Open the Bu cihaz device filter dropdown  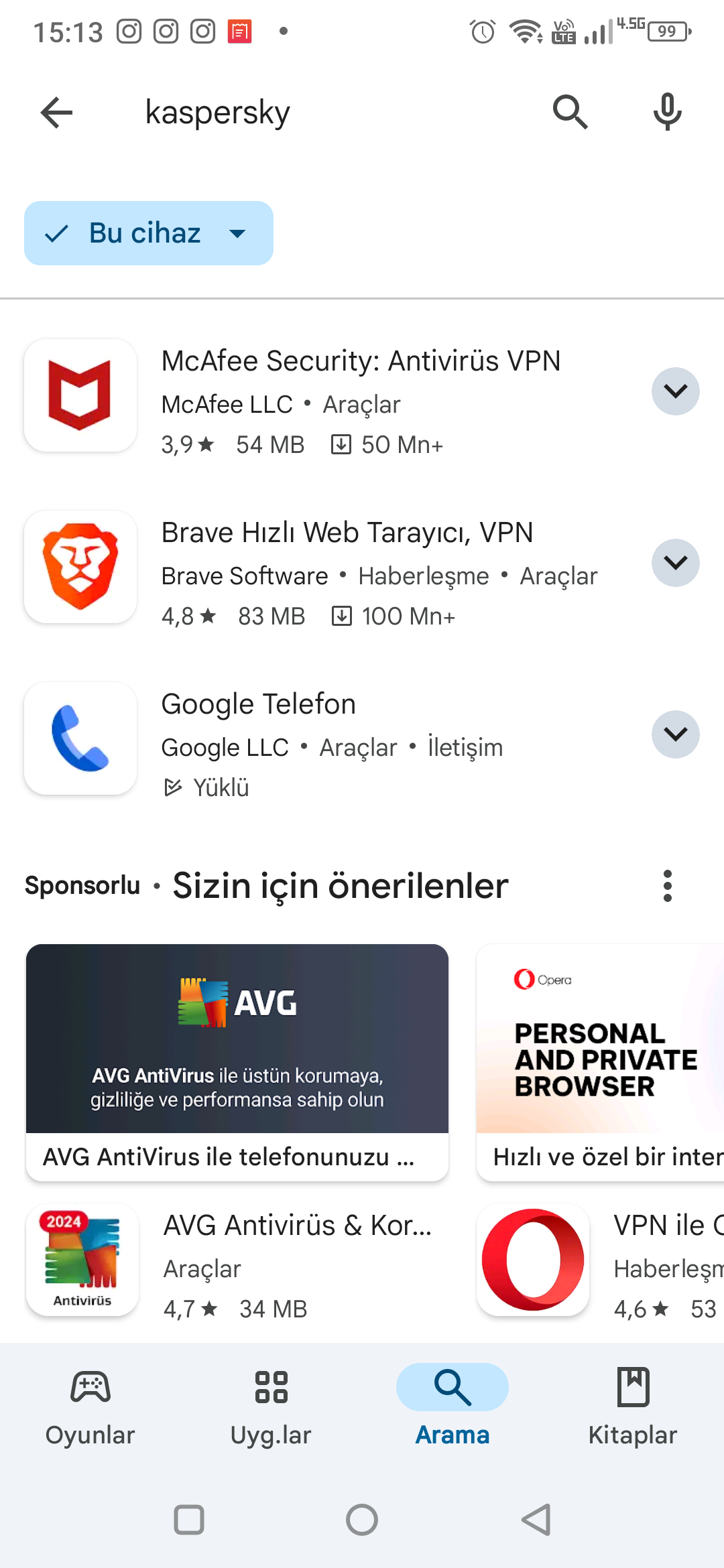[x=149, y=233]
